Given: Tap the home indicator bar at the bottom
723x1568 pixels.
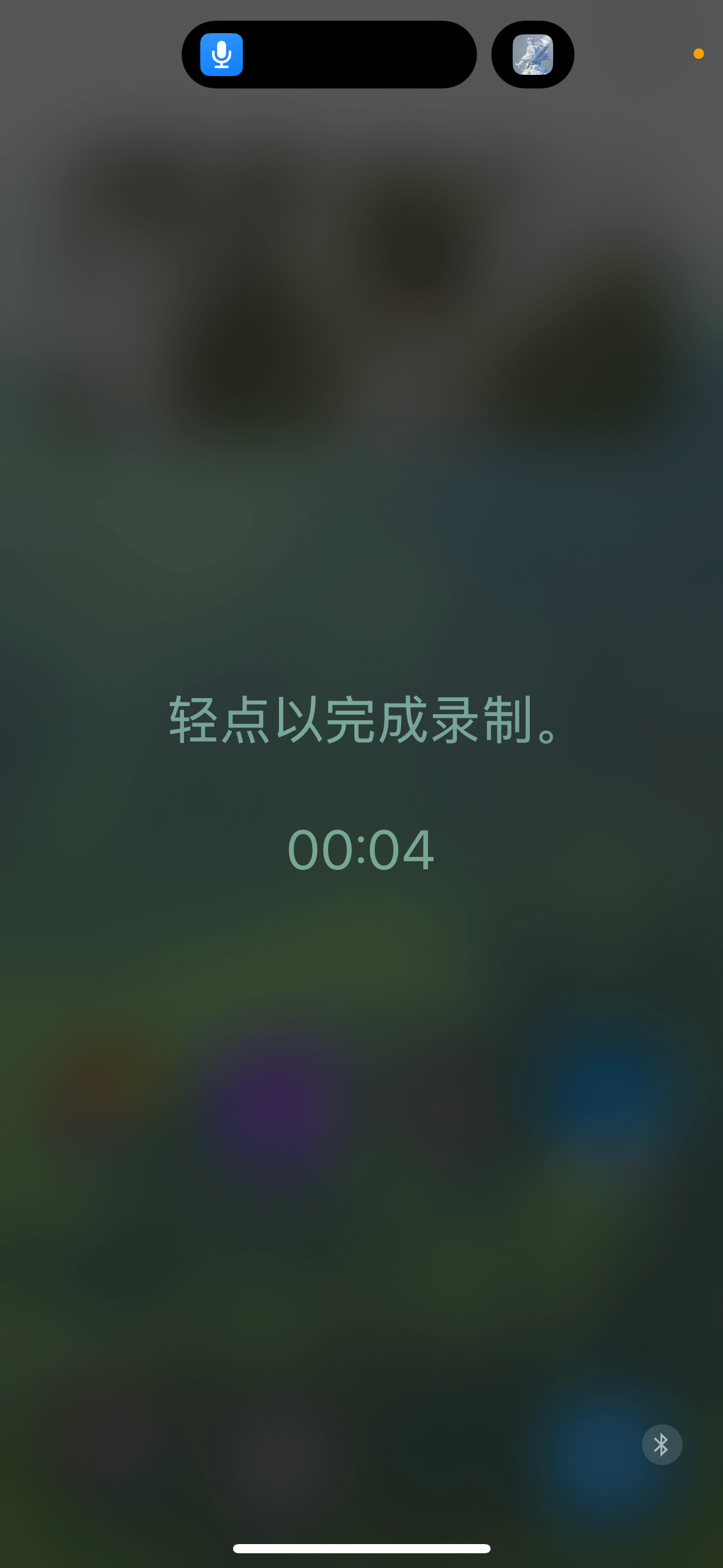Looking at the screenshot, I should click(361, 1548).
